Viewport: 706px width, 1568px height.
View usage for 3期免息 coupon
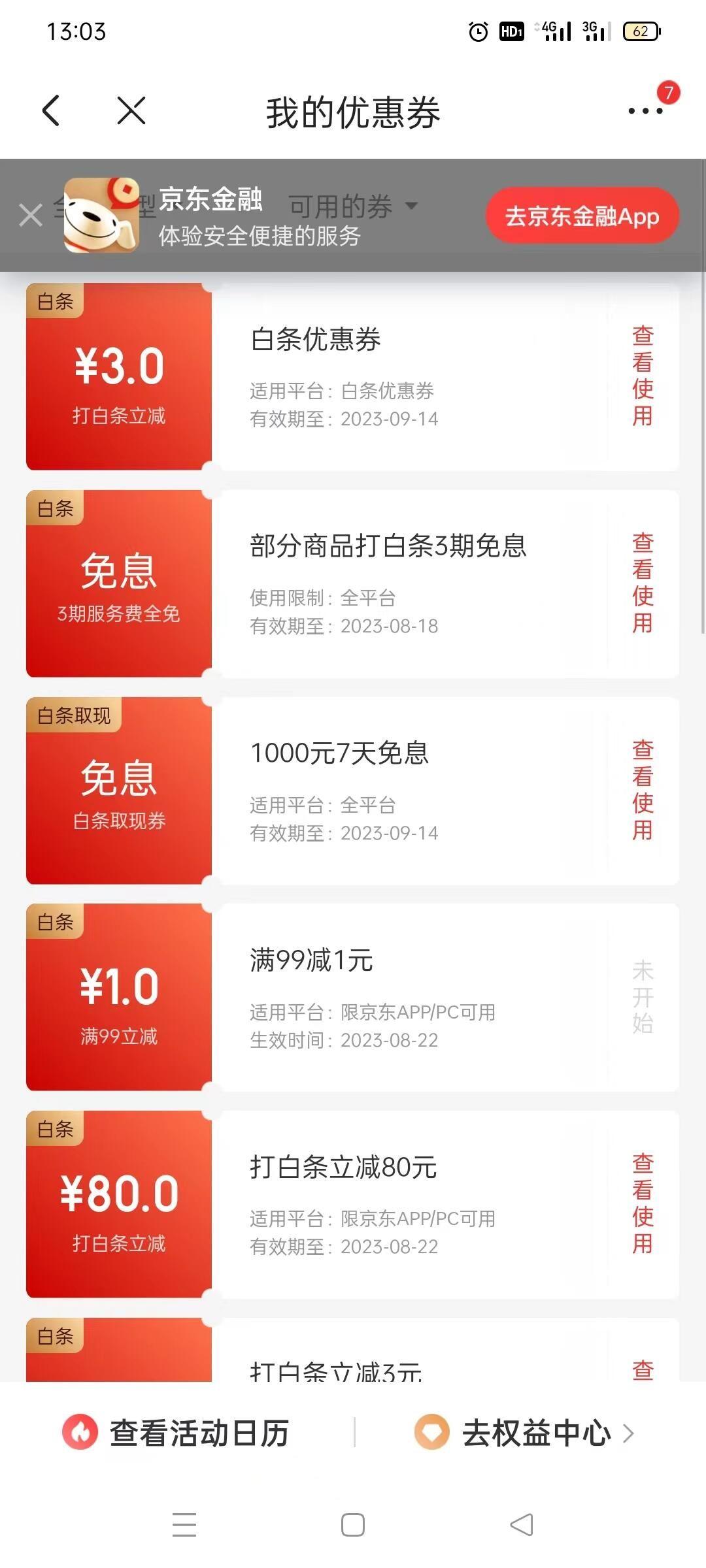tap(643, 583)
